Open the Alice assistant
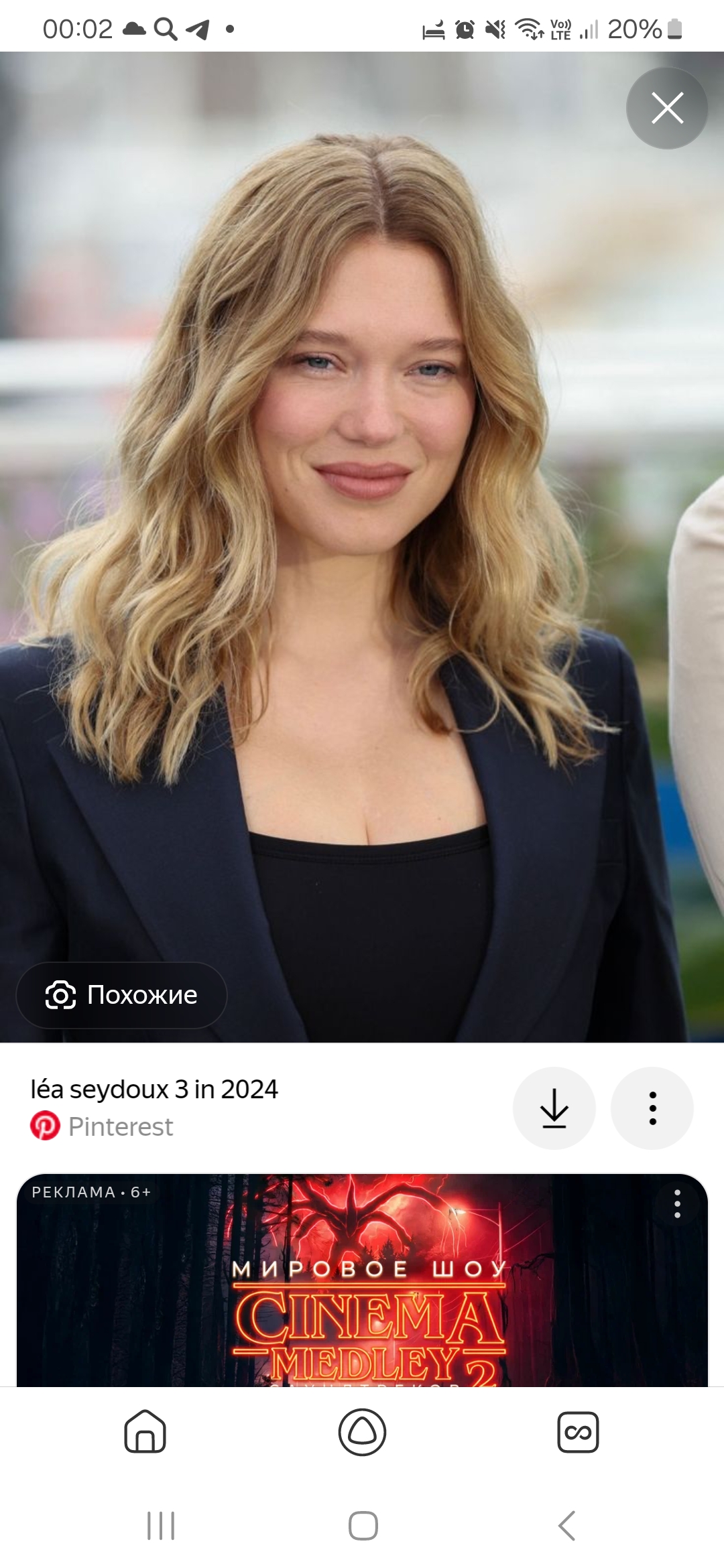 (362, 1432)
